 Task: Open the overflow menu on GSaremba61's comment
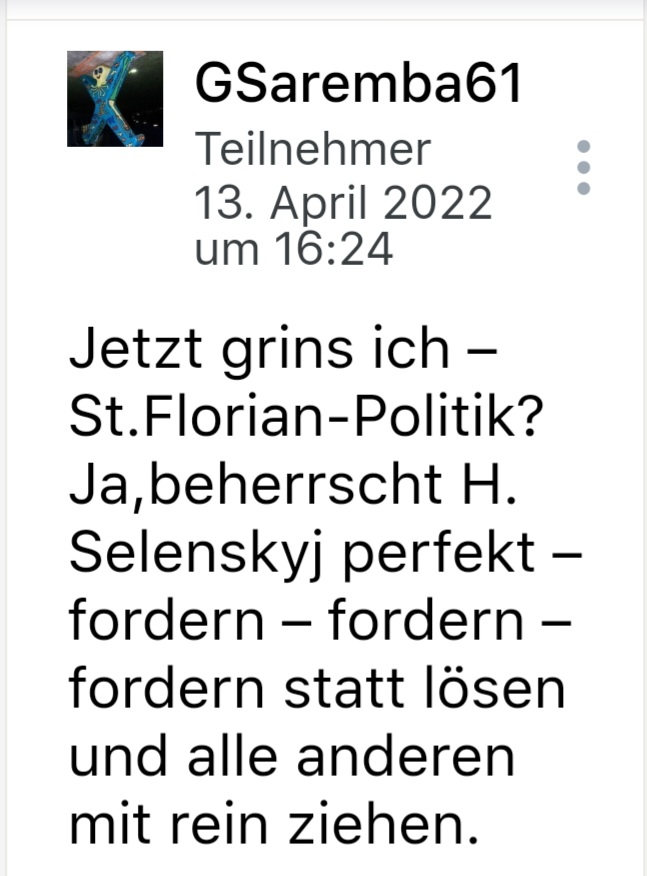[x=584, y=167]
